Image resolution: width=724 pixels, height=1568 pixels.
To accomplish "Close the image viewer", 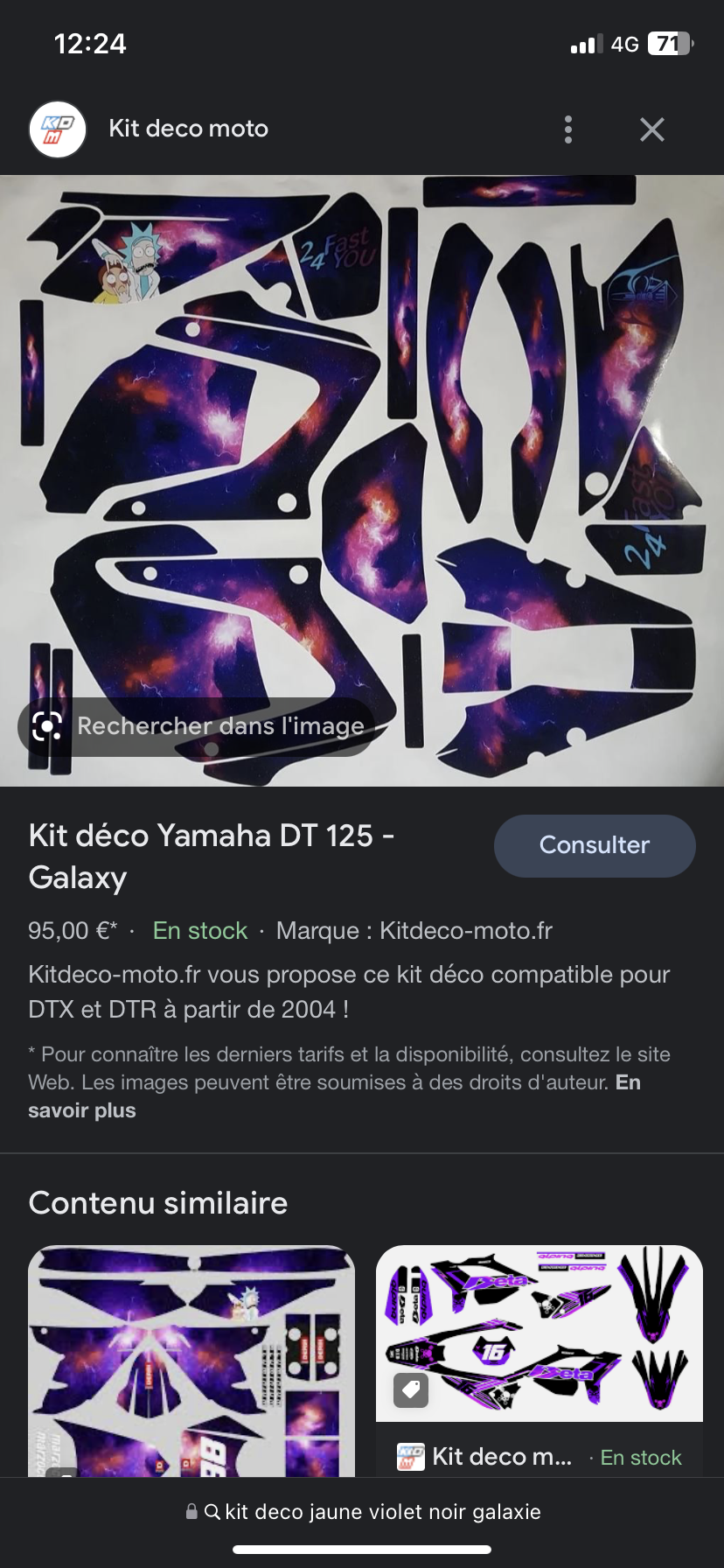I will (x=651, y=129).
